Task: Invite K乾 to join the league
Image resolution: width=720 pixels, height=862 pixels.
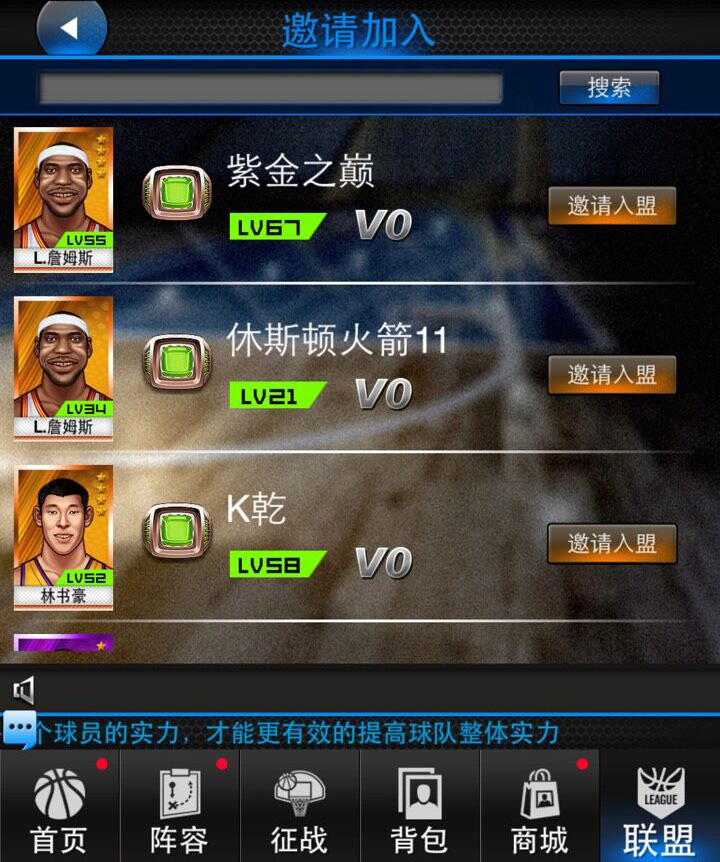Action: tap(612, 544)
